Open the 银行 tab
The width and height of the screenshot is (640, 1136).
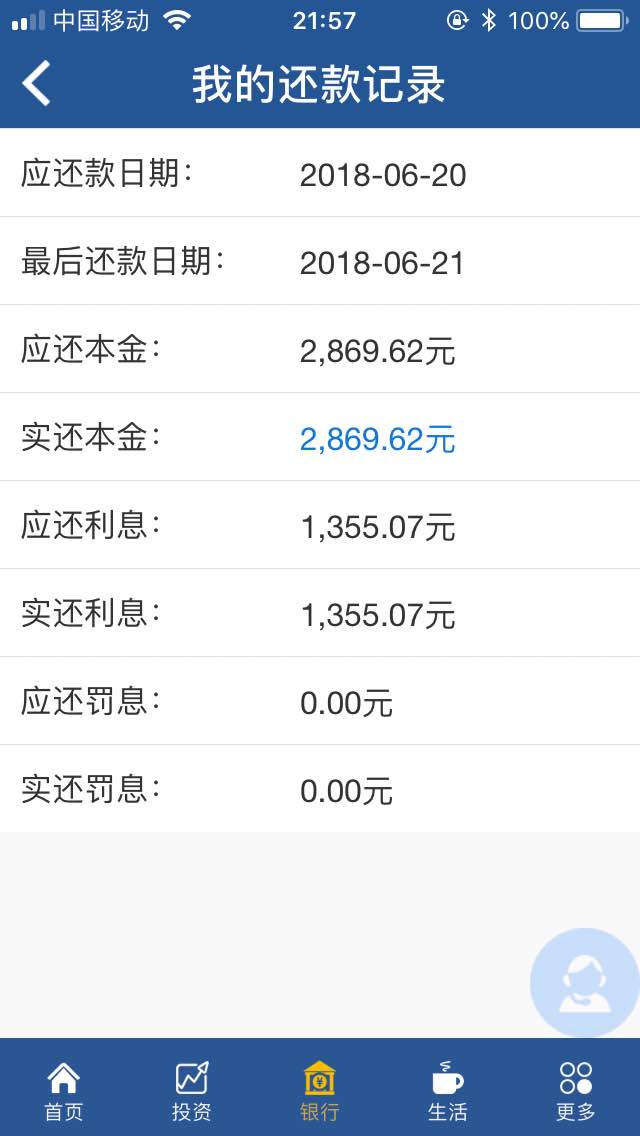tap(320, 1090)
